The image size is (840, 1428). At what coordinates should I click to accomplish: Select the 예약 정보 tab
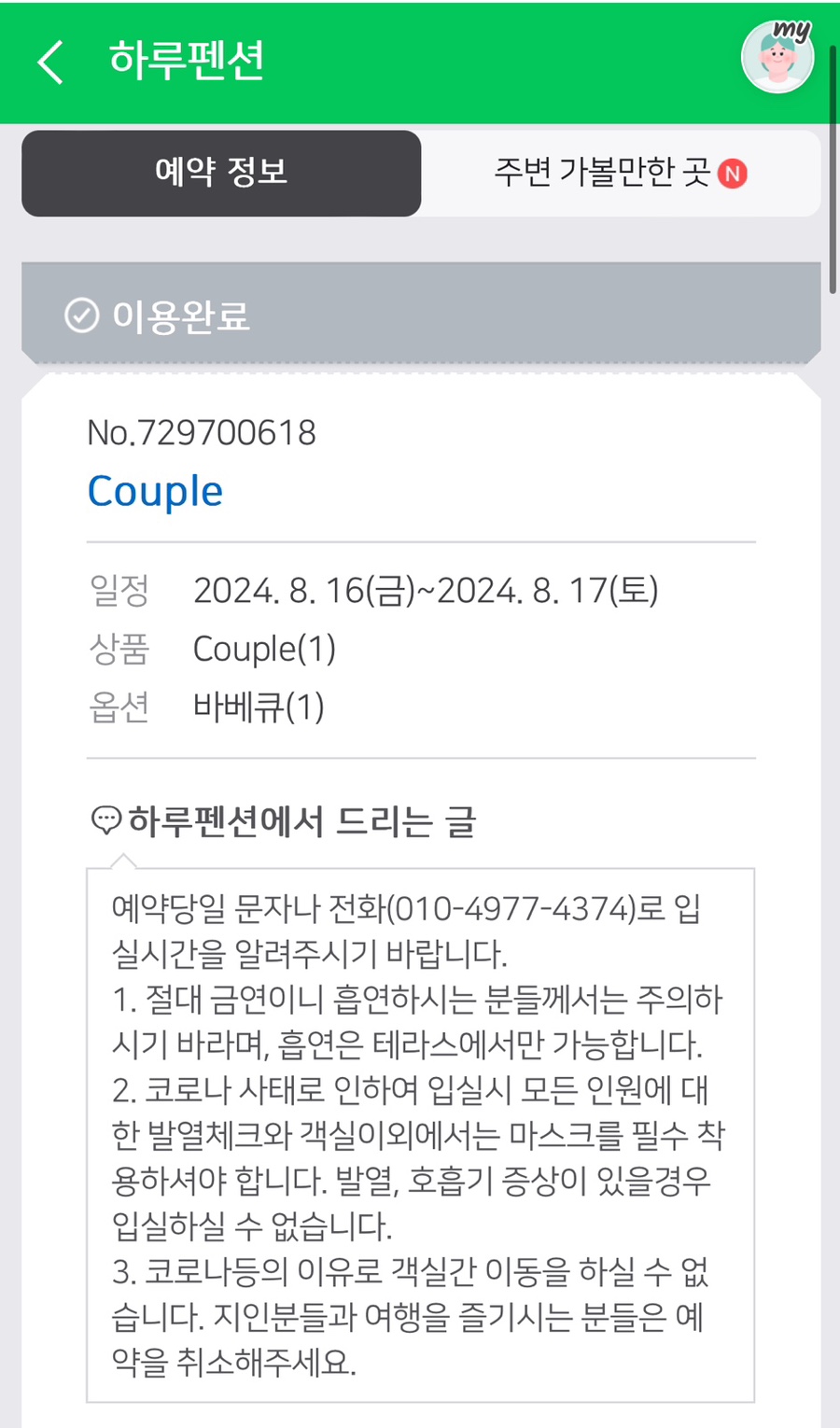(x=221, y=173)
